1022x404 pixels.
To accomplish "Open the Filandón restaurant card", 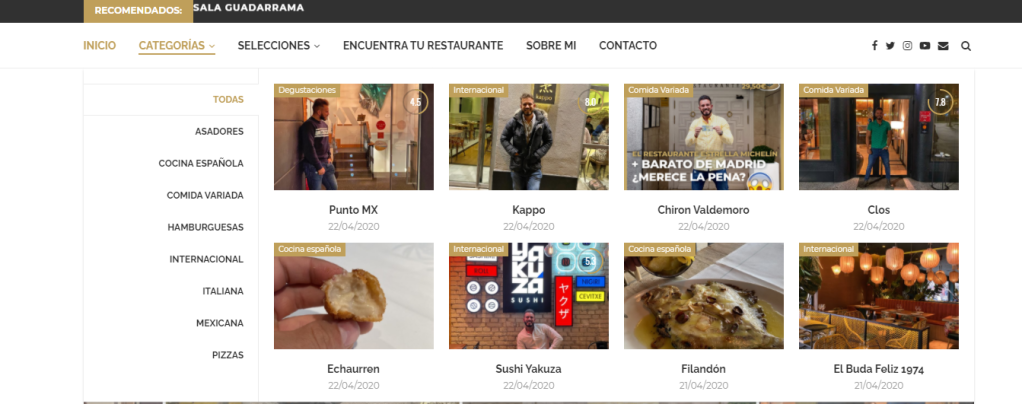I will click(x=703, y=369).
